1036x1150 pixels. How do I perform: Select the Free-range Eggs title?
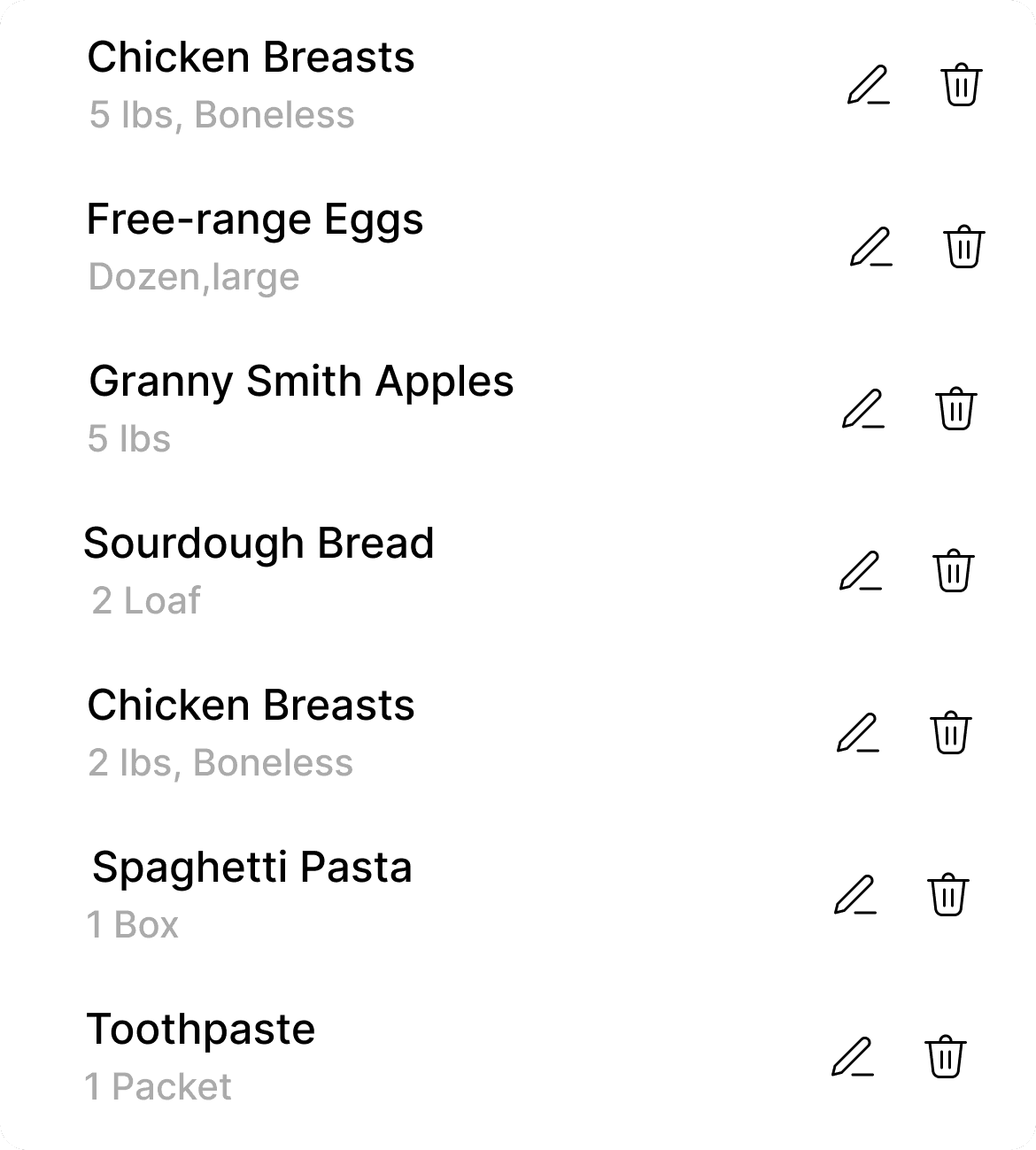(256, 219)
